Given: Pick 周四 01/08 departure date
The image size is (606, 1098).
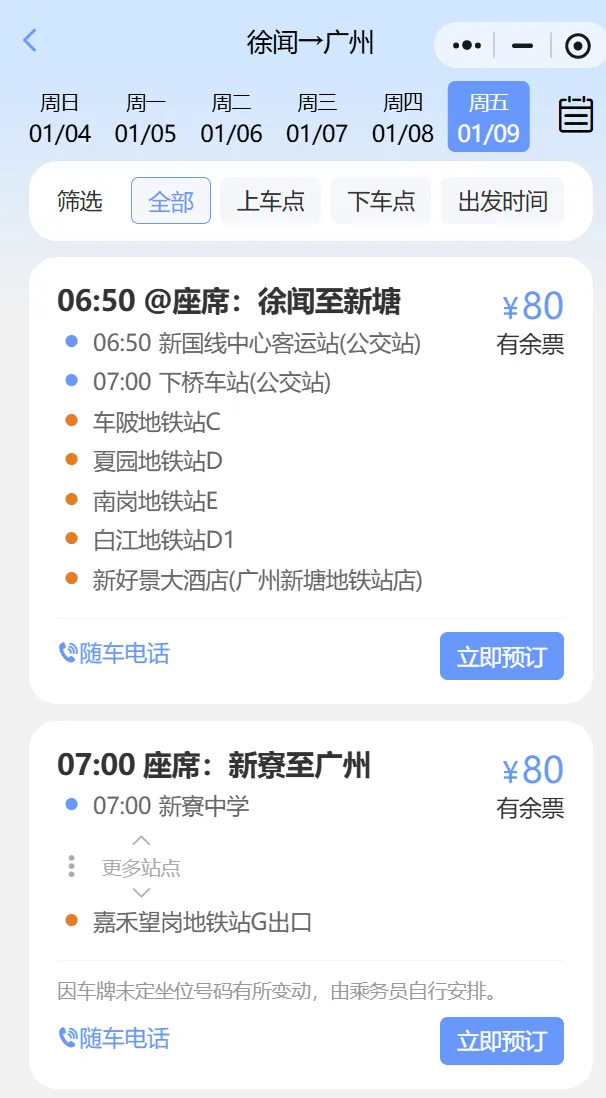Looking at the screenshot, I should tap(403, 118).
